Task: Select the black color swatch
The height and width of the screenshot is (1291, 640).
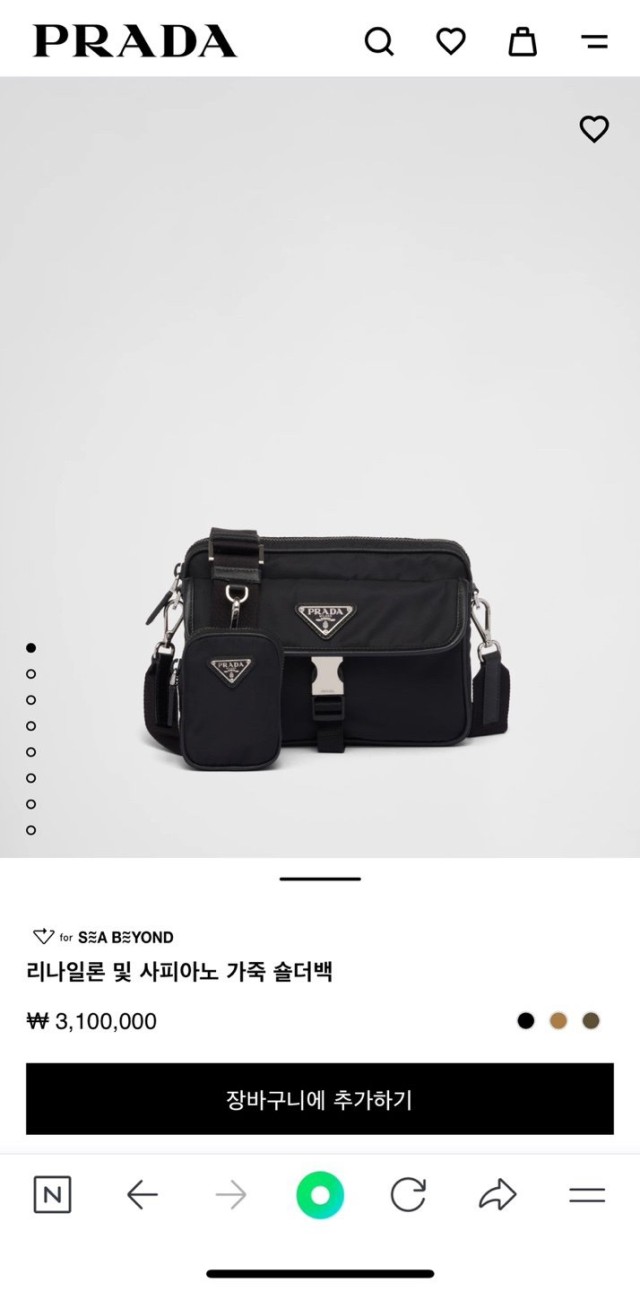Action: [x=526, y=1021]
